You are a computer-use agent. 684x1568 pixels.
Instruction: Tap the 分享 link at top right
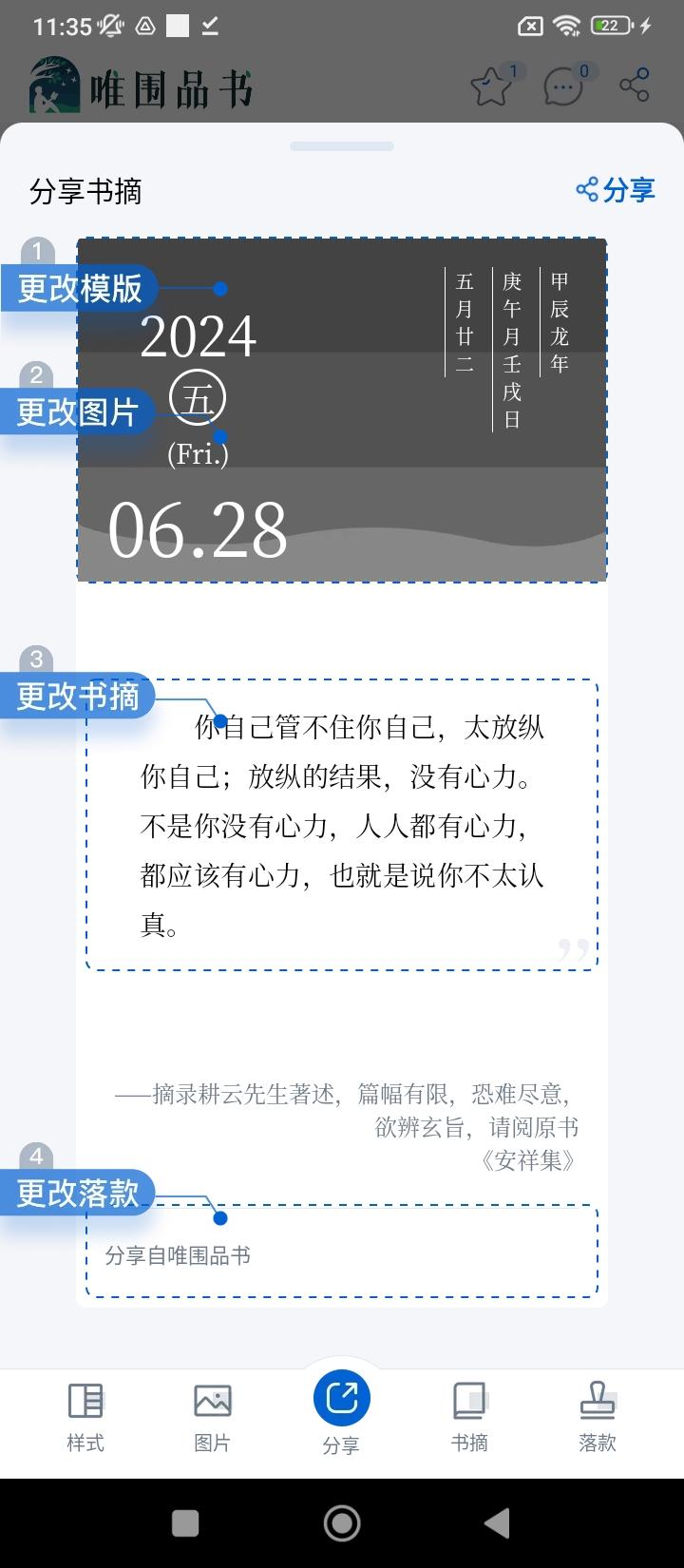point(616,190)
